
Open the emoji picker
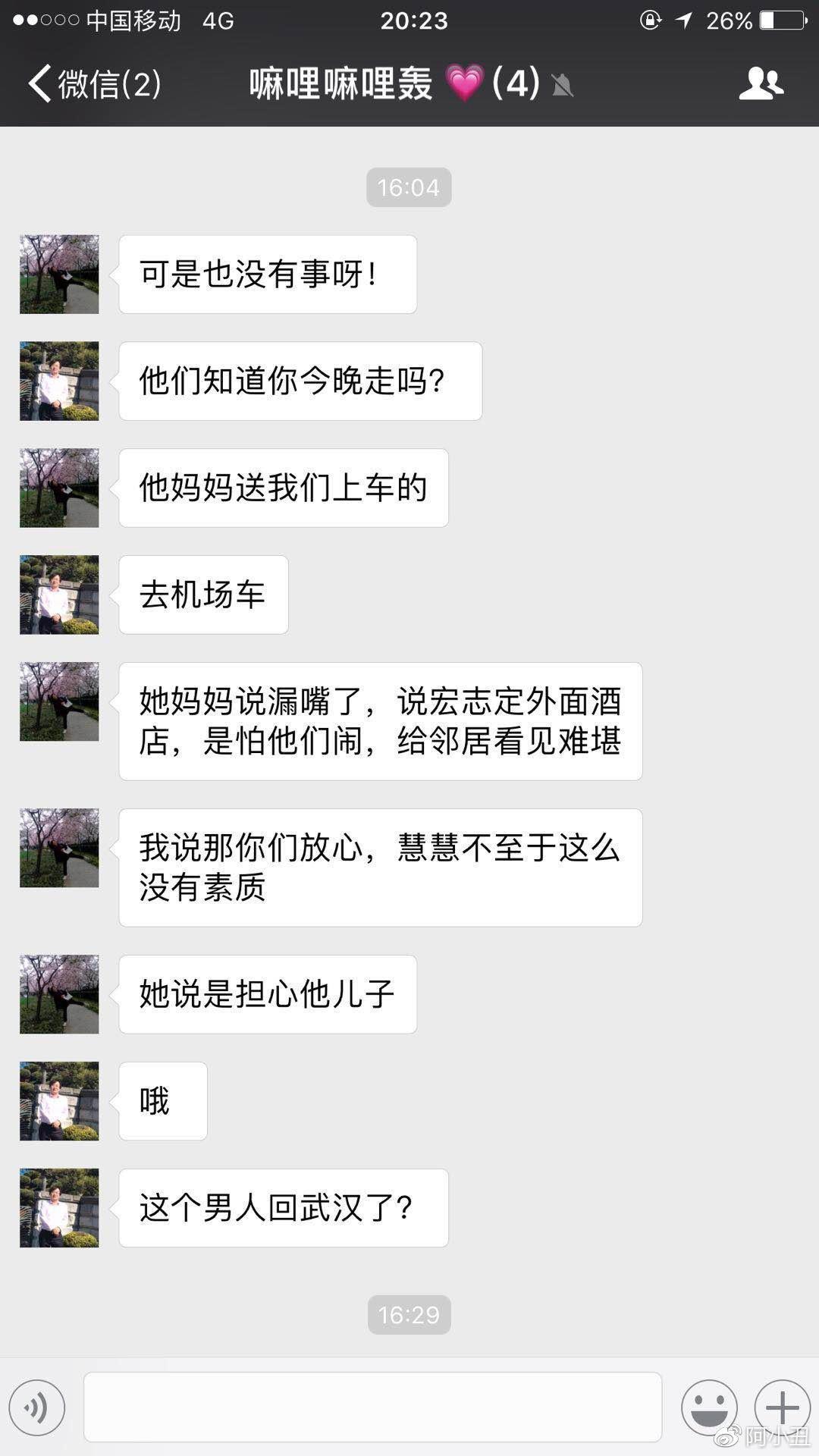point(709,1408)
